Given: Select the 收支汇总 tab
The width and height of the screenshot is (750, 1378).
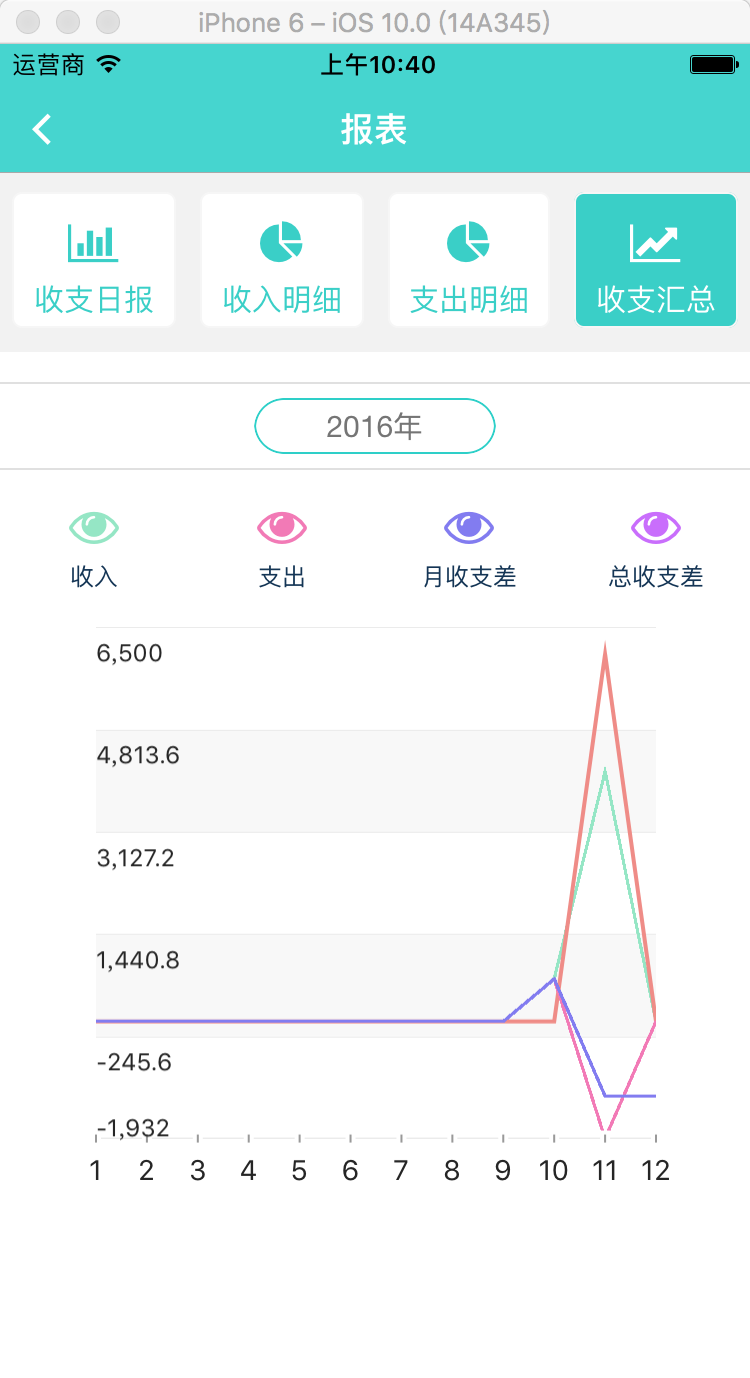Looking at the screenshot, I should [x=656, y=260].
